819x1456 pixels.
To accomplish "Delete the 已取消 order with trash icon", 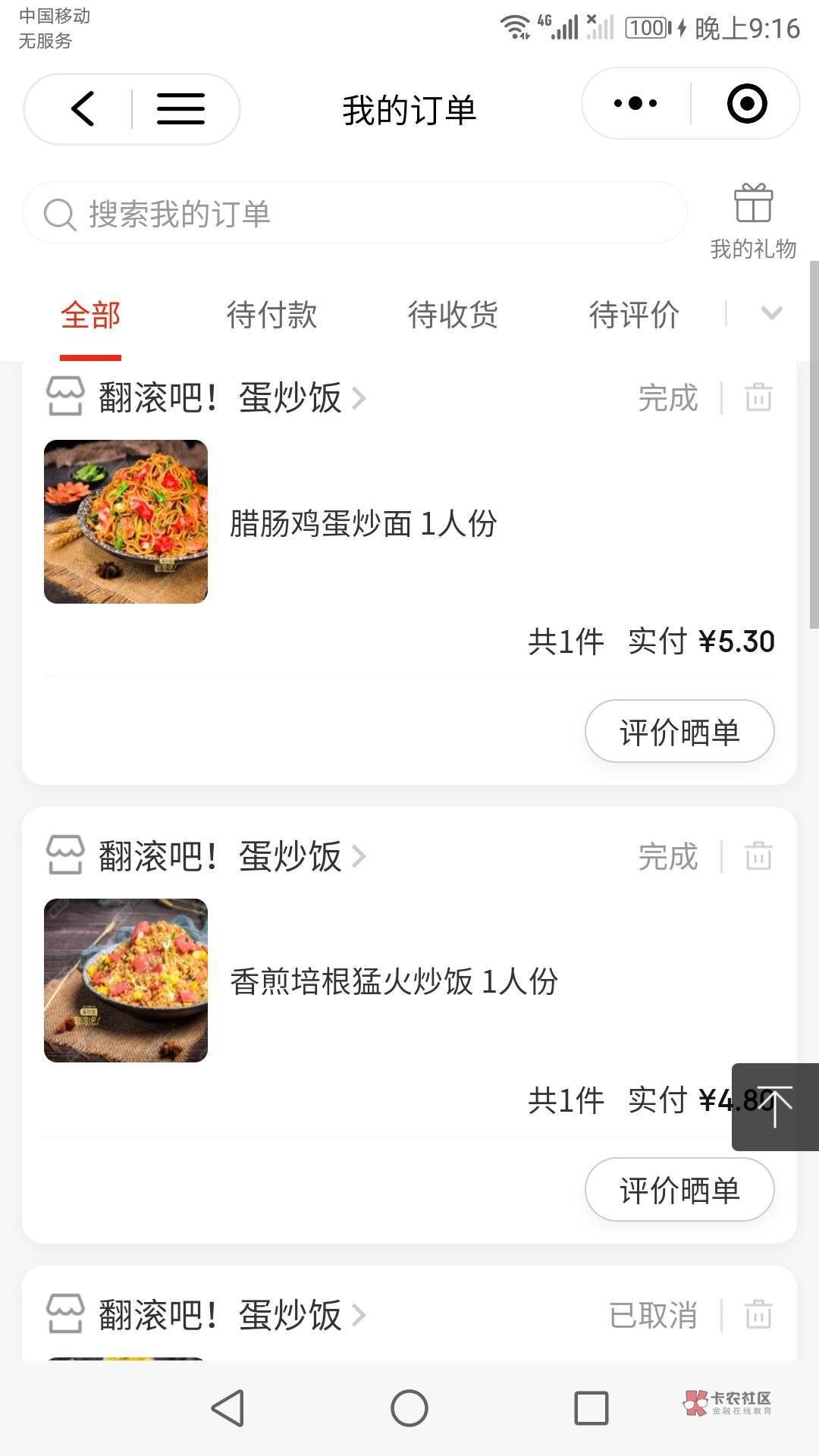I will [758, 1315].
